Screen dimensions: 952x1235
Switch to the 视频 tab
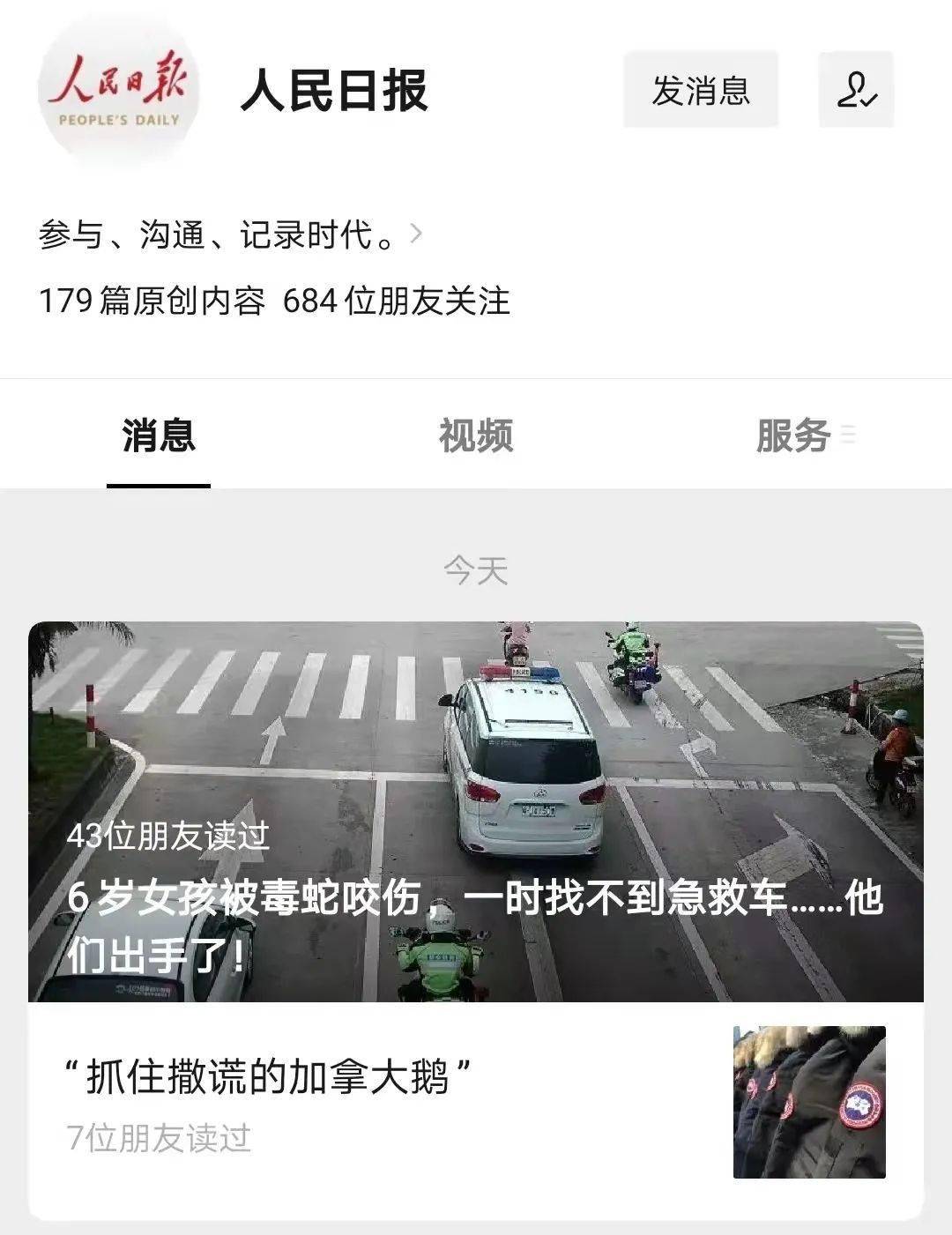(476, 436)
